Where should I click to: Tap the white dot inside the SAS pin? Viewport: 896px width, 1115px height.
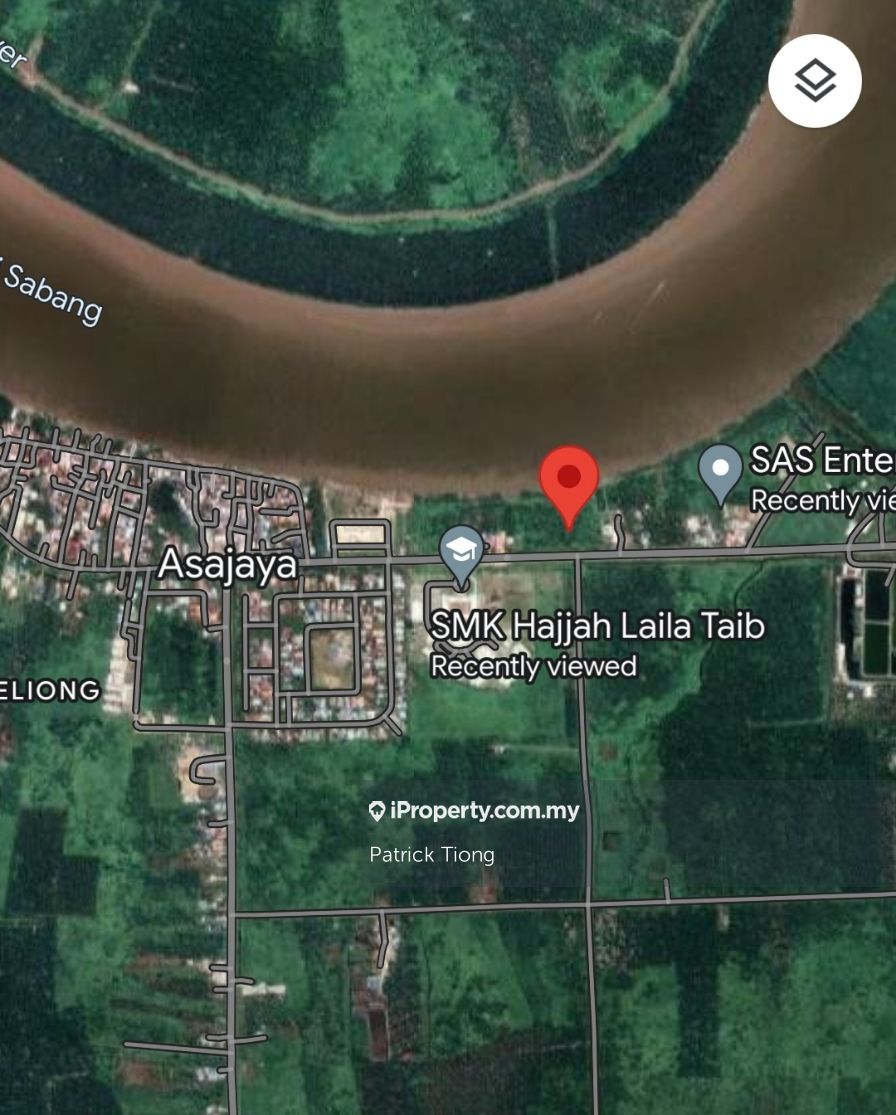(x=722, y=467)
